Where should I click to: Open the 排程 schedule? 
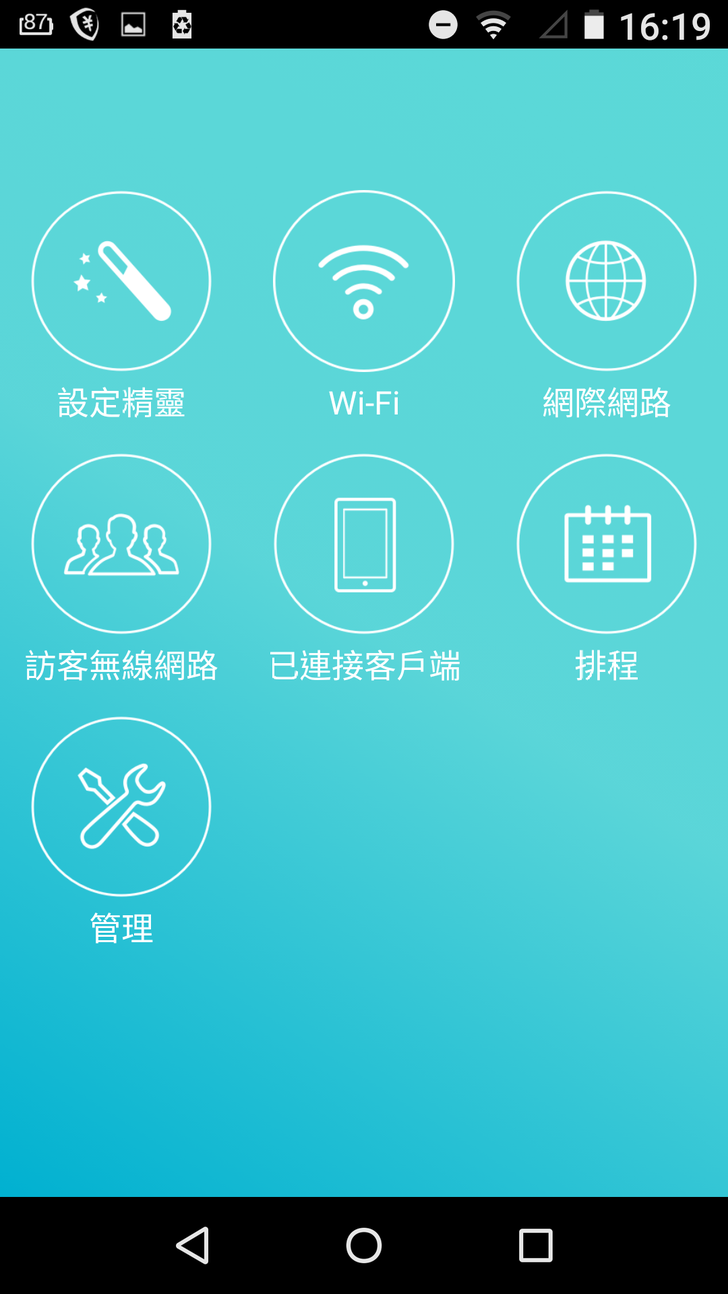[606, 544]
